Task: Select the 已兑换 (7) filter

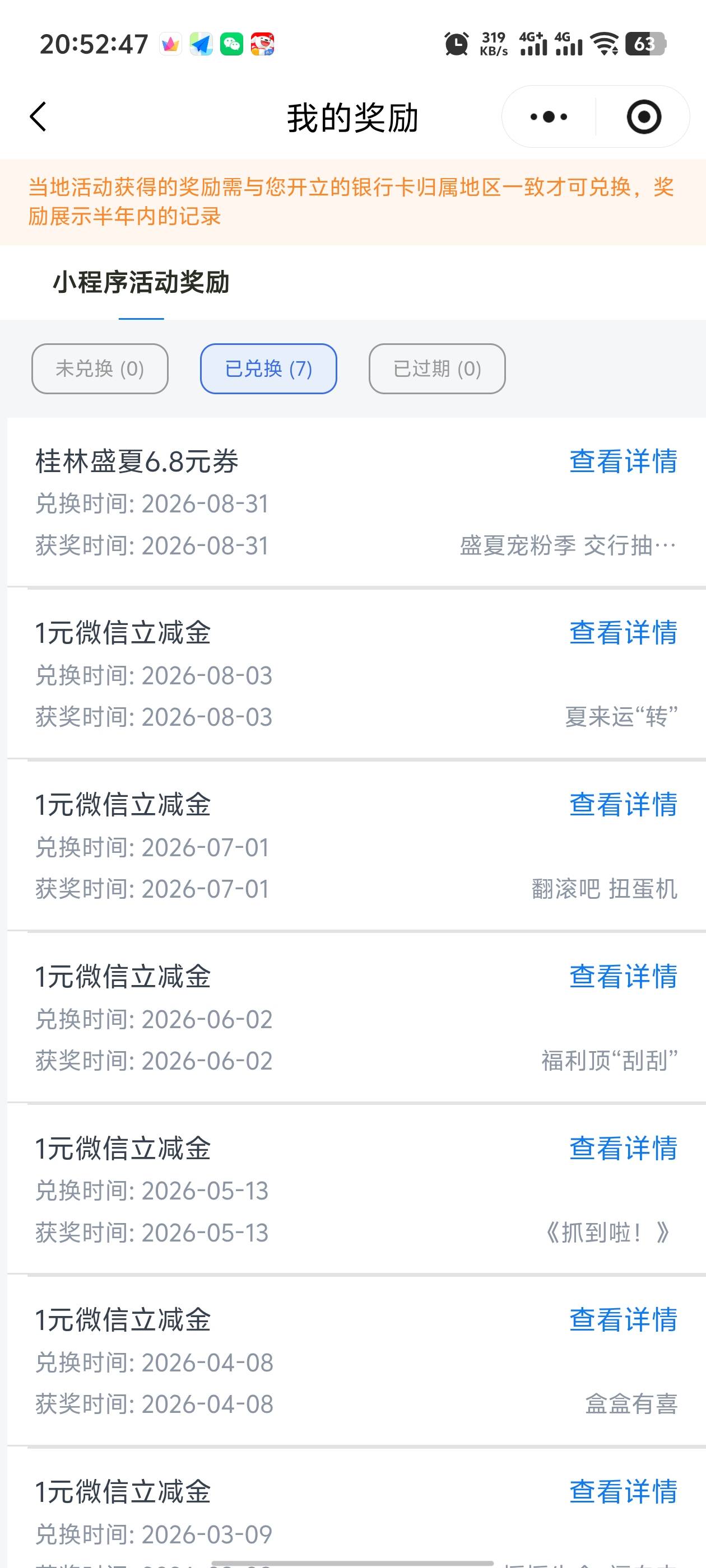Action: 268,369
